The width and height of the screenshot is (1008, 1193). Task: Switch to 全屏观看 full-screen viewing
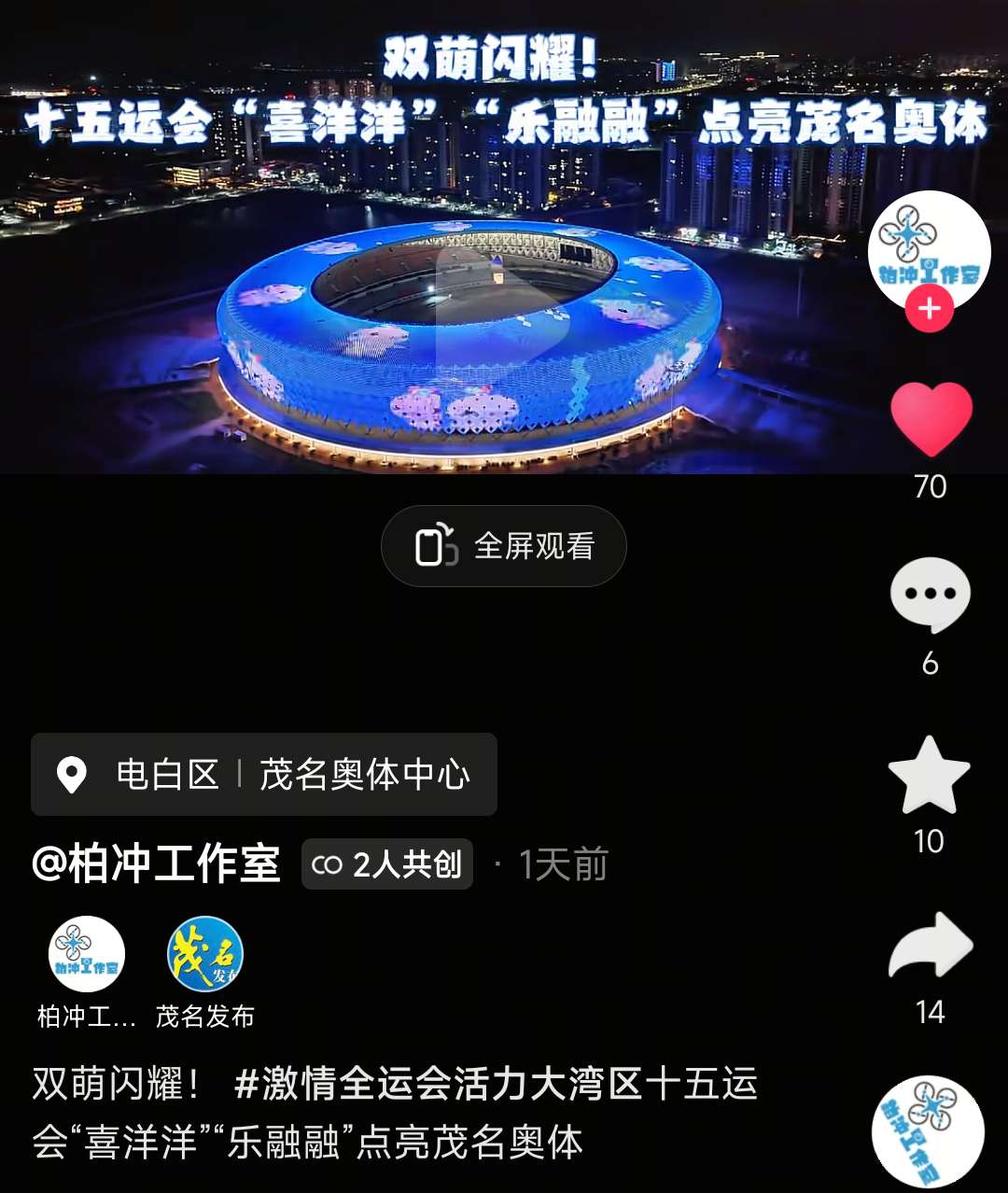(504, 546)
